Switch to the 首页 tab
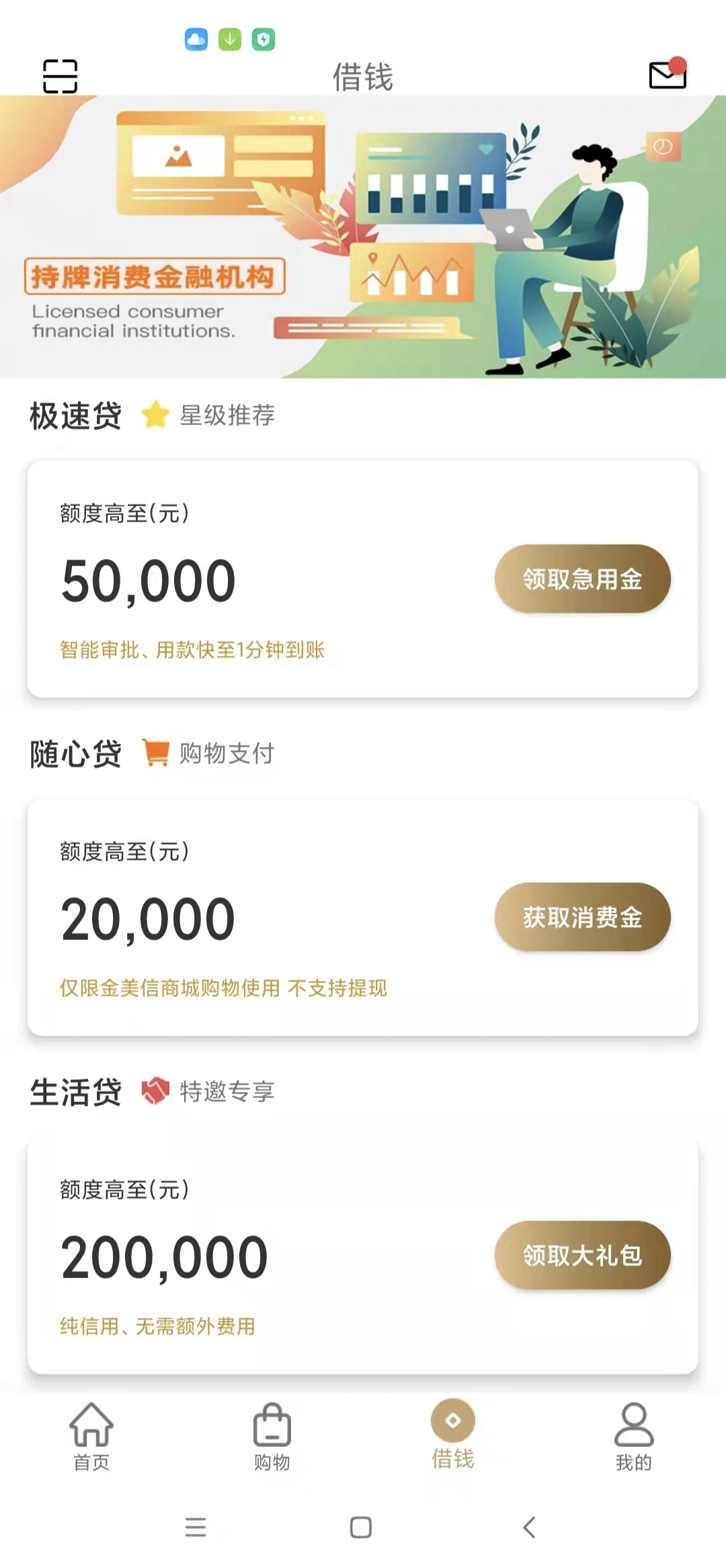726x1568 pixels. (91, 1437)
